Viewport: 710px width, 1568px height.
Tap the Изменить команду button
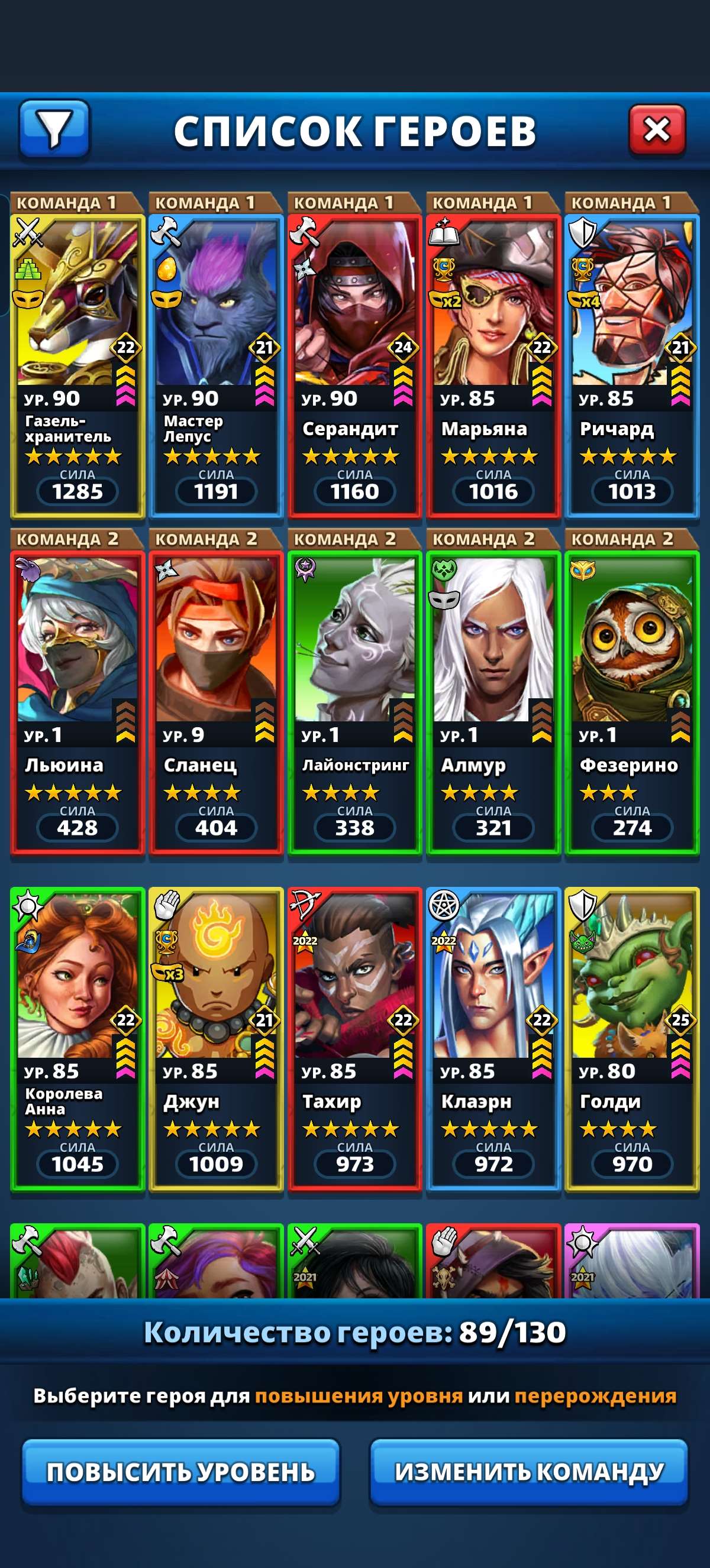click(528, 1471)
